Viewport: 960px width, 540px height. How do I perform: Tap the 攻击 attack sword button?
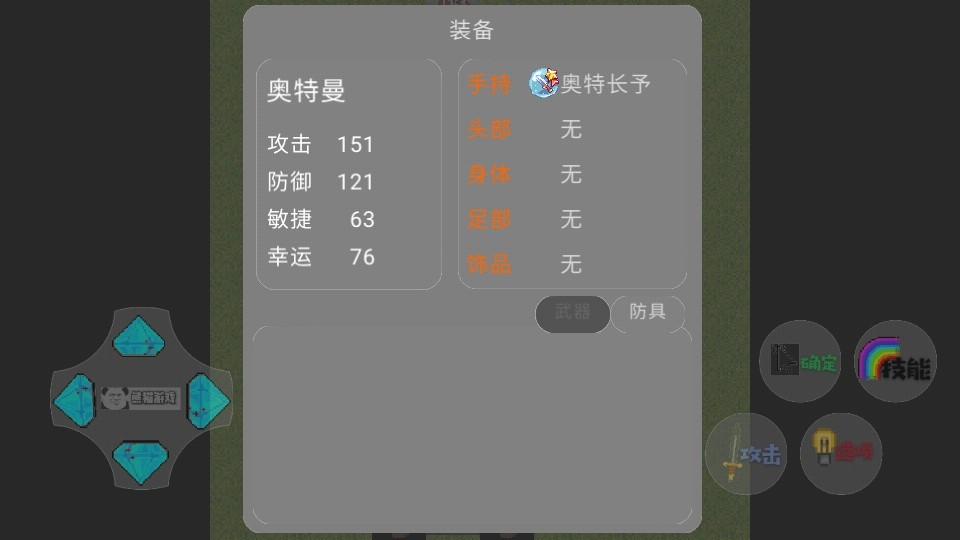click(746, 454)
